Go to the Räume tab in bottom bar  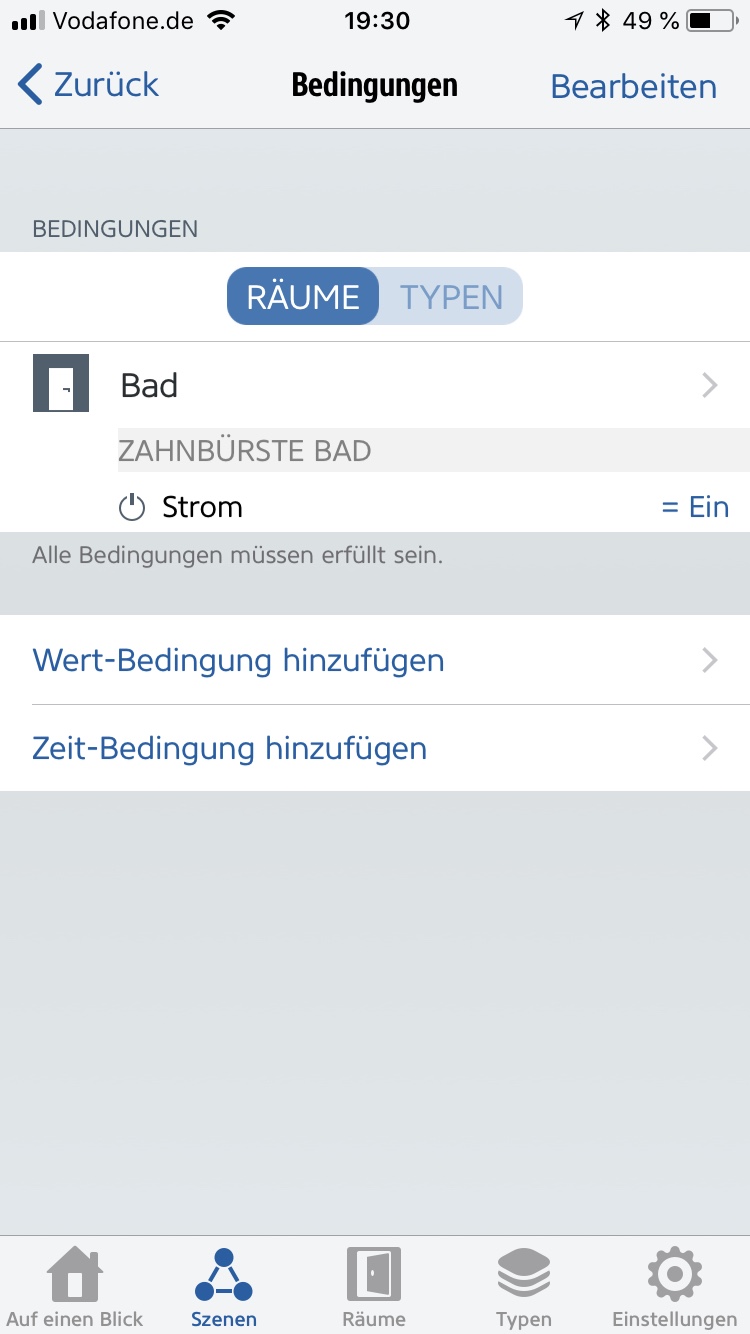374,1288
